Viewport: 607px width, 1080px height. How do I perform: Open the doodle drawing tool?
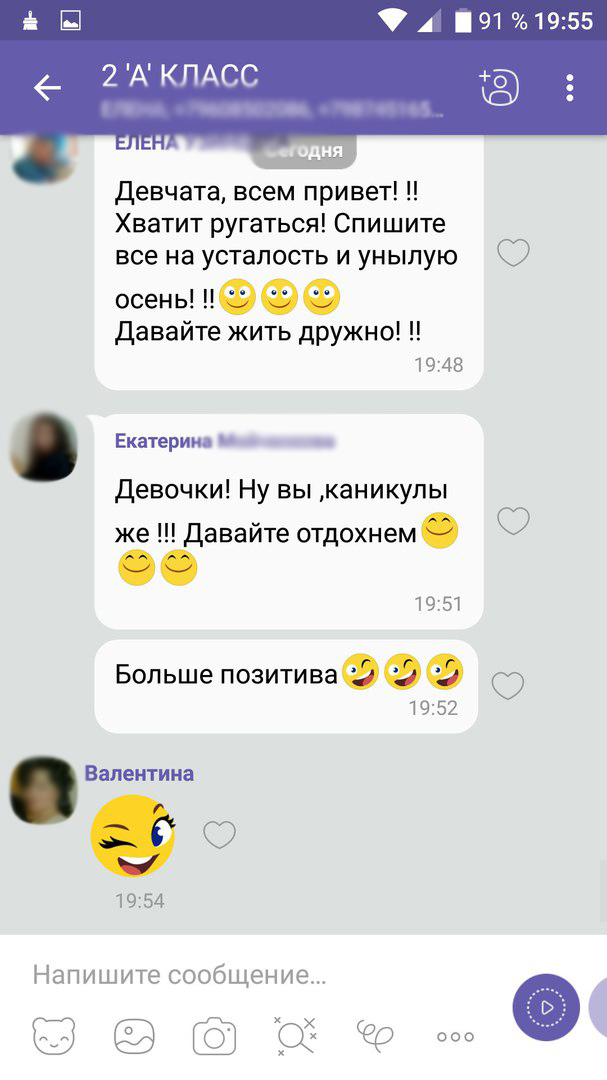(375, 1037)
